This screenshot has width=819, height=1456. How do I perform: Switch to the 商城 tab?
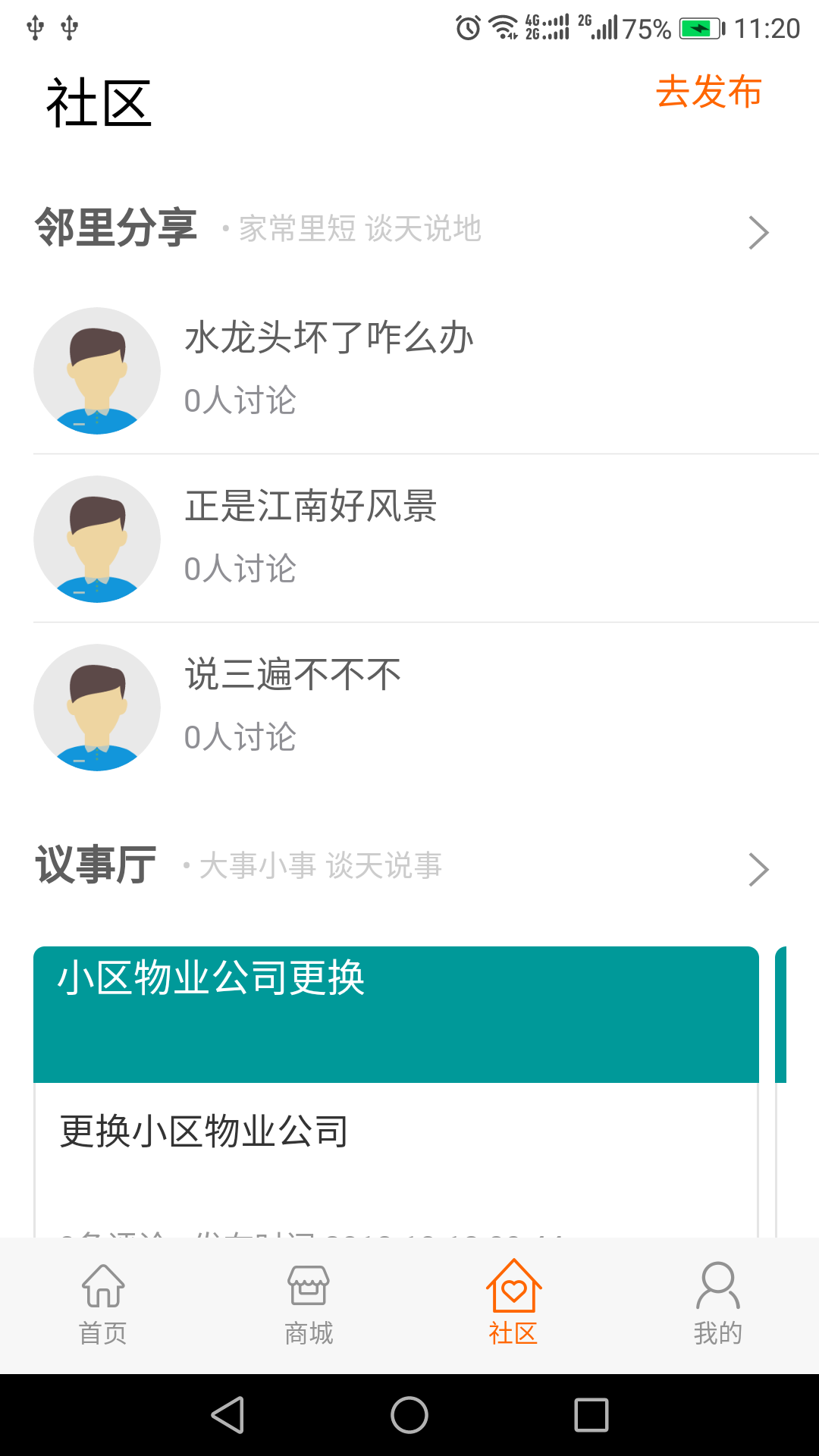point(309,1304)
